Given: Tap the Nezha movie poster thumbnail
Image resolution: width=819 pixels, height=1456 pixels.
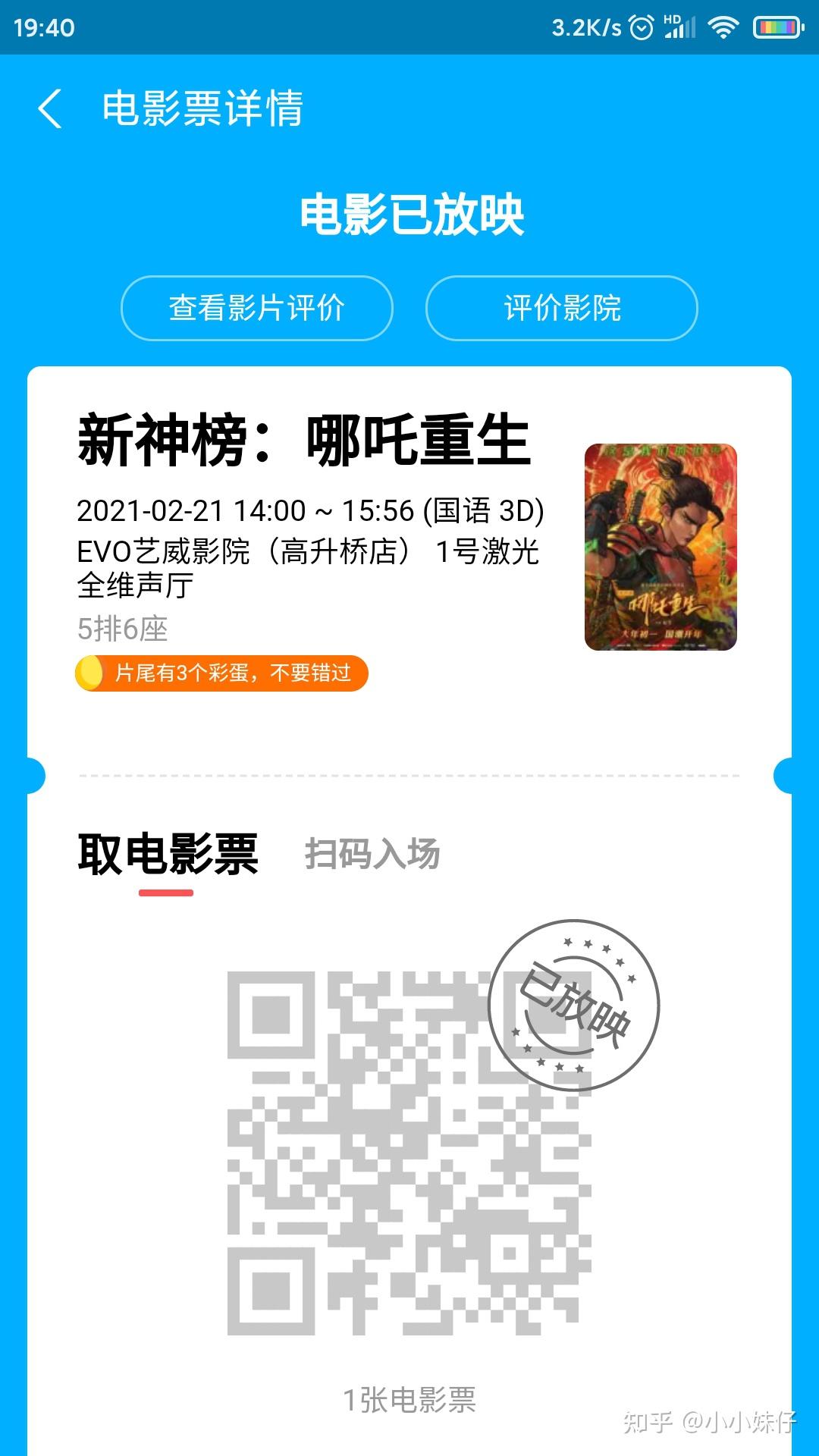Looking at the screenshot, I should pyautogui.click(x=658, y=548).
